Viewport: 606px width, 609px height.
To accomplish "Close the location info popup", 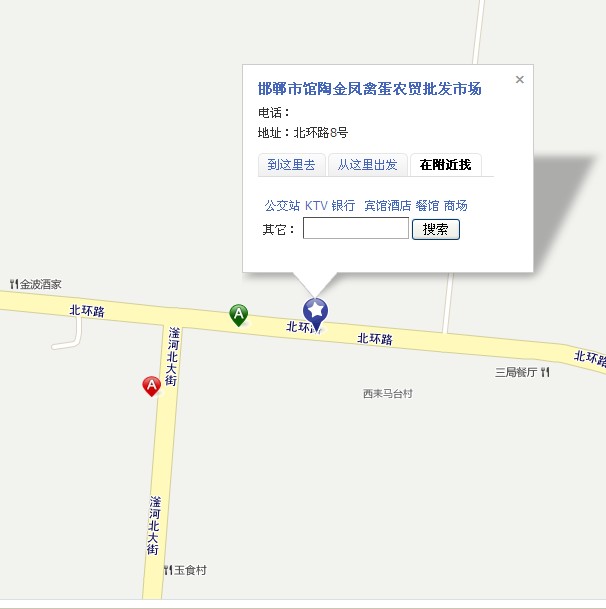I will [519, 80].
